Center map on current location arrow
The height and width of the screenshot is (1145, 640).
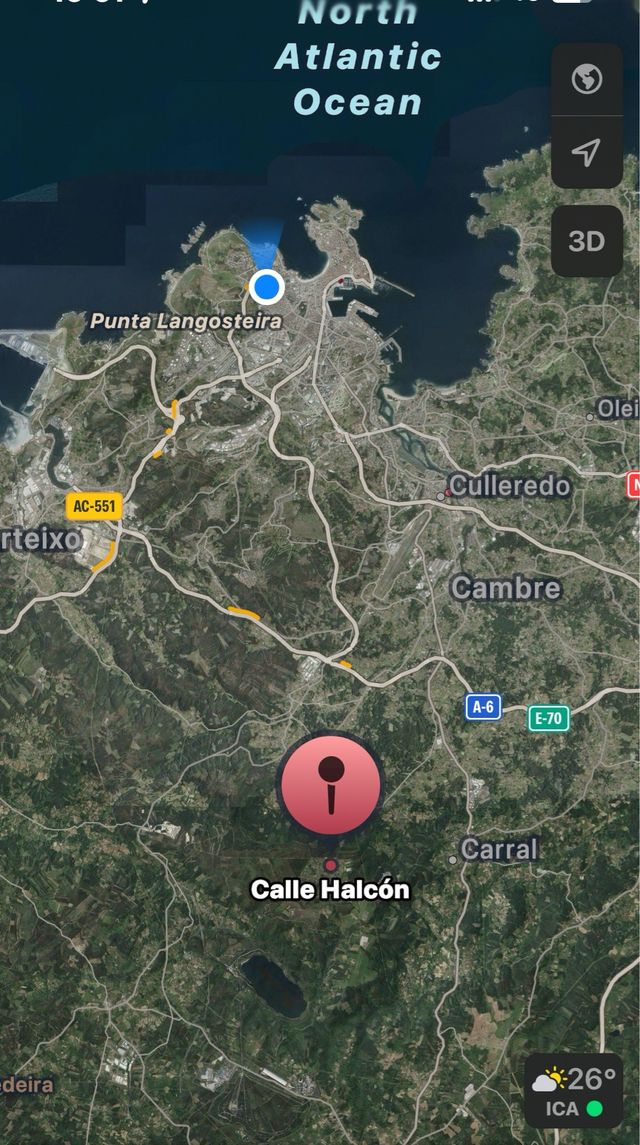tap(586, 152)
